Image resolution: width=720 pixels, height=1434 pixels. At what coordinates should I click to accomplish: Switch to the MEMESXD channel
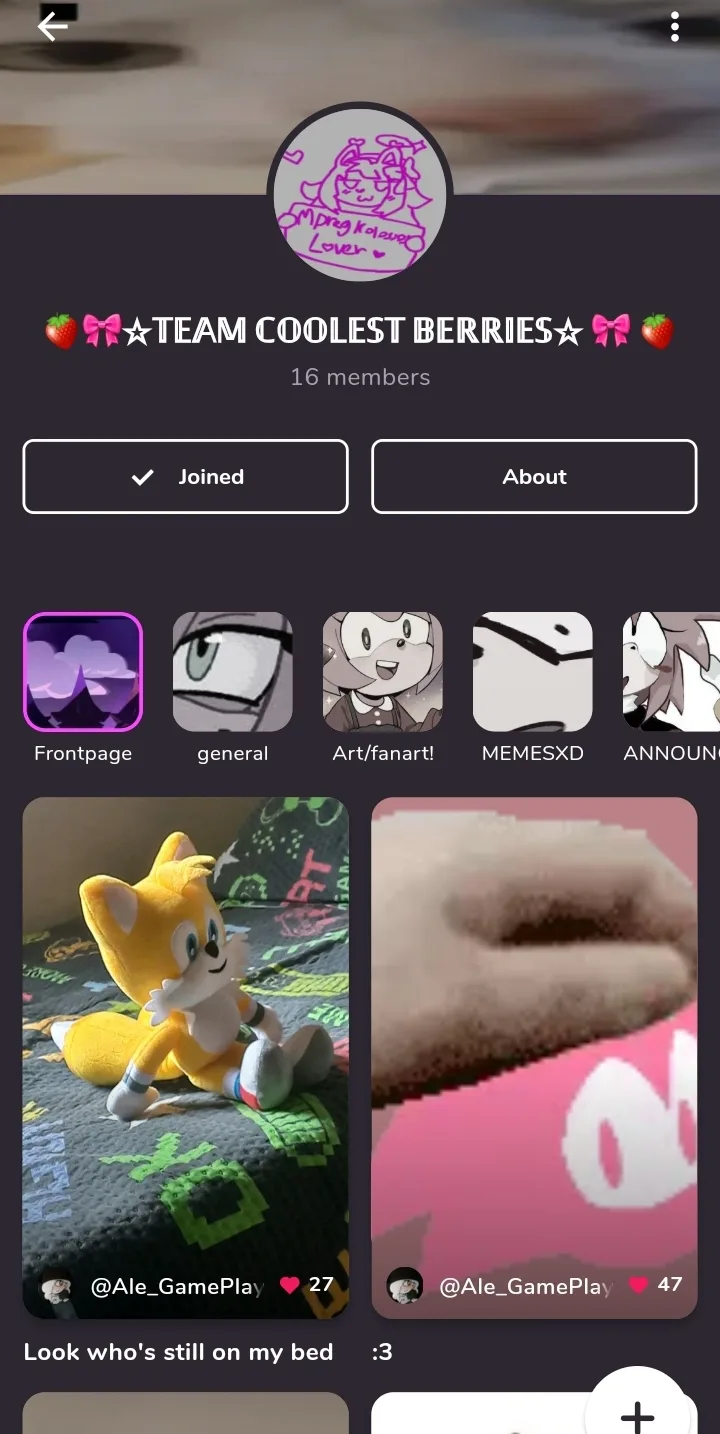tap(532, 672)
